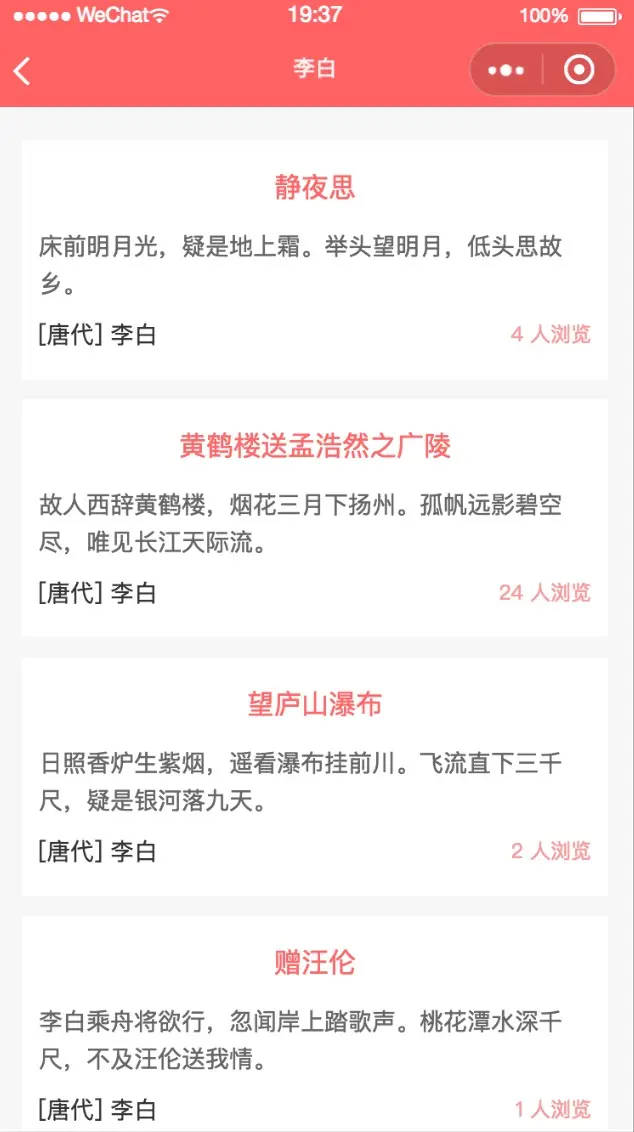
Task: Close the mini program with the circle button
Action: 579,70
